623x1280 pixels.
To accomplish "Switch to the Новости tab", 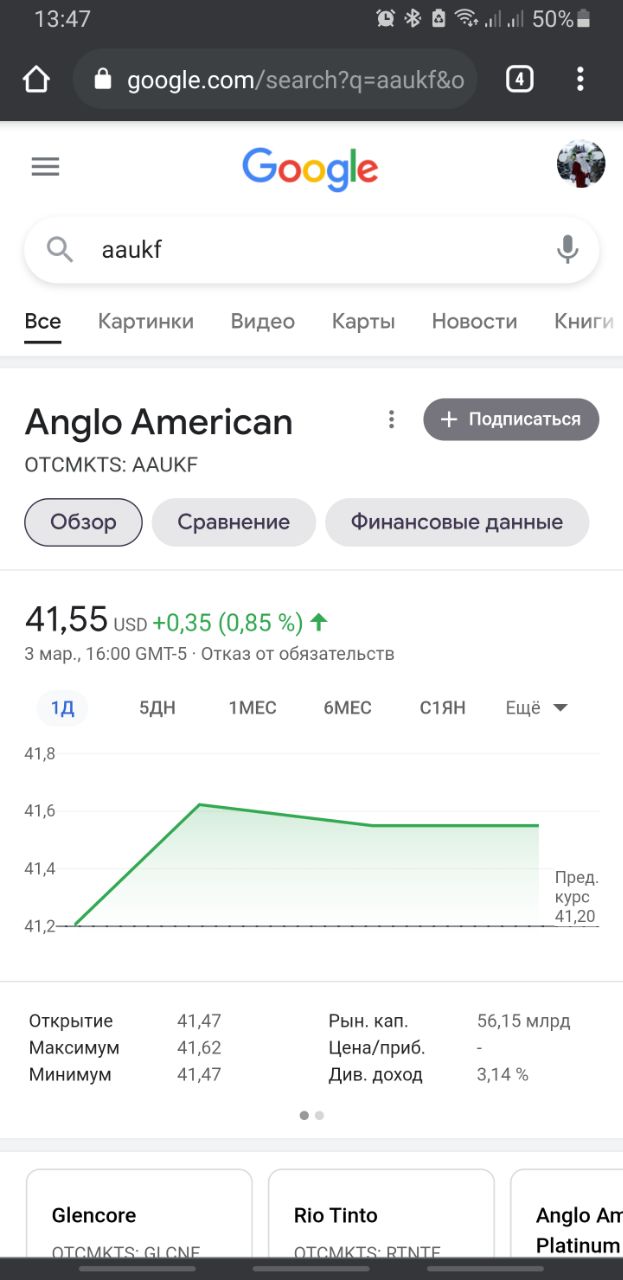I will pos(474,321).
